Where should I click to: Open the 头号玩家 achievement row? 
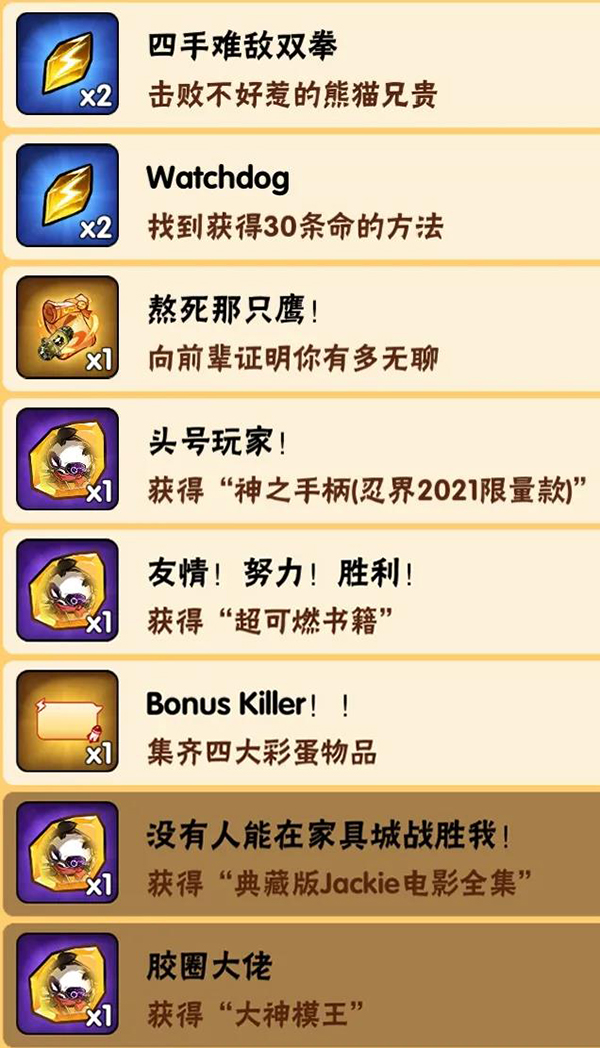coord(300,462)
